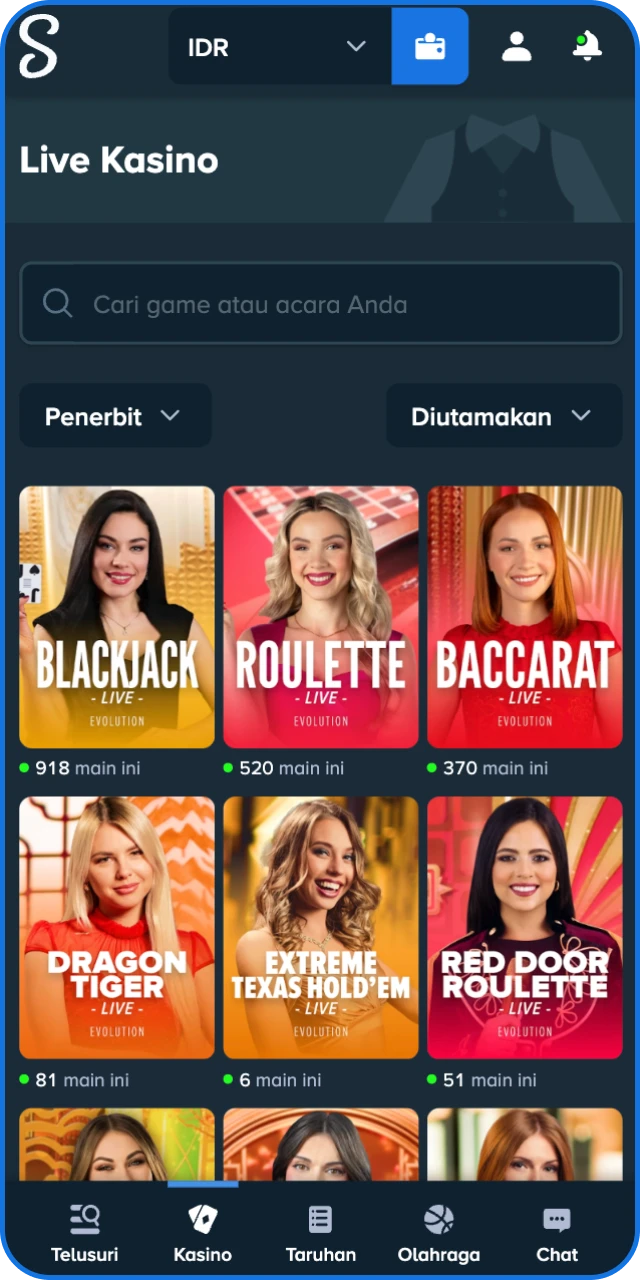640x1280 pixels.
Task: Open the user profile icon
Action: [516, 46]
